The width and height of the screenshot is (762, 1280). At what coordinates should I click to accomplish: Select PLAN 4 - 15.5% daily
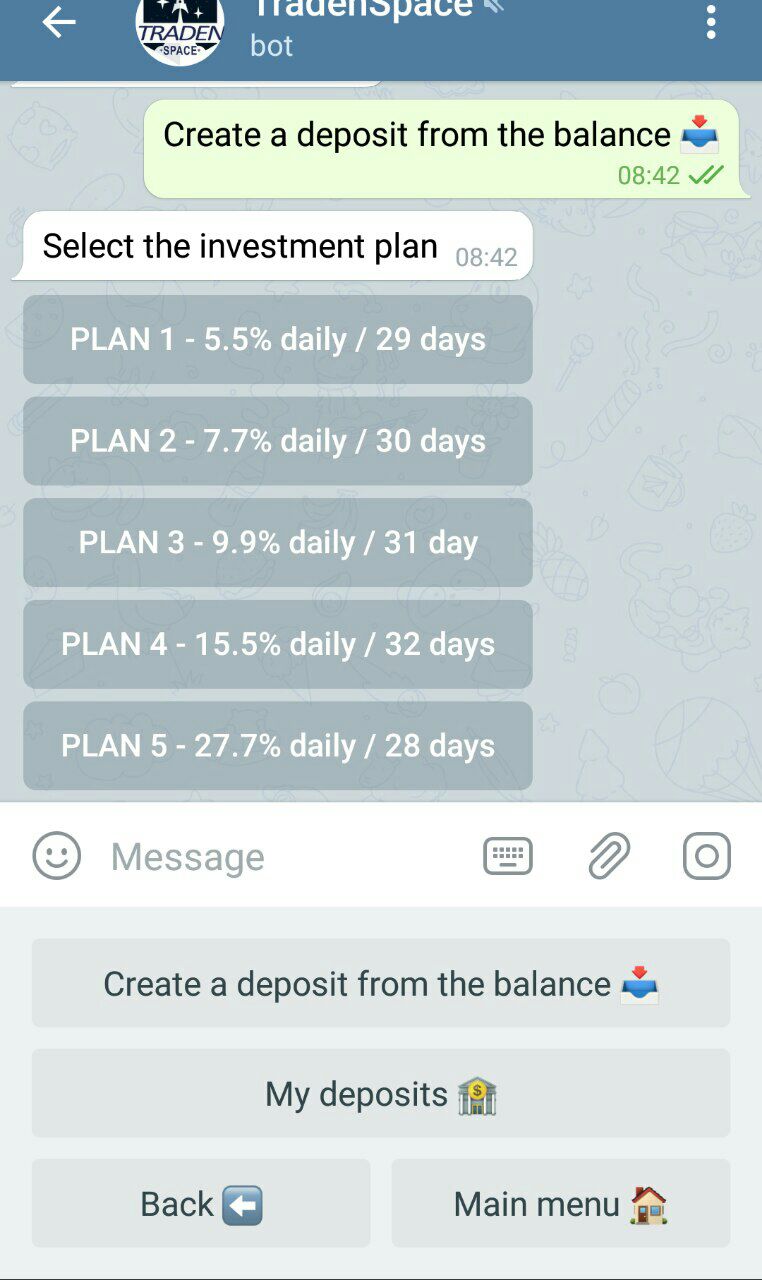[x=278, y=644]
